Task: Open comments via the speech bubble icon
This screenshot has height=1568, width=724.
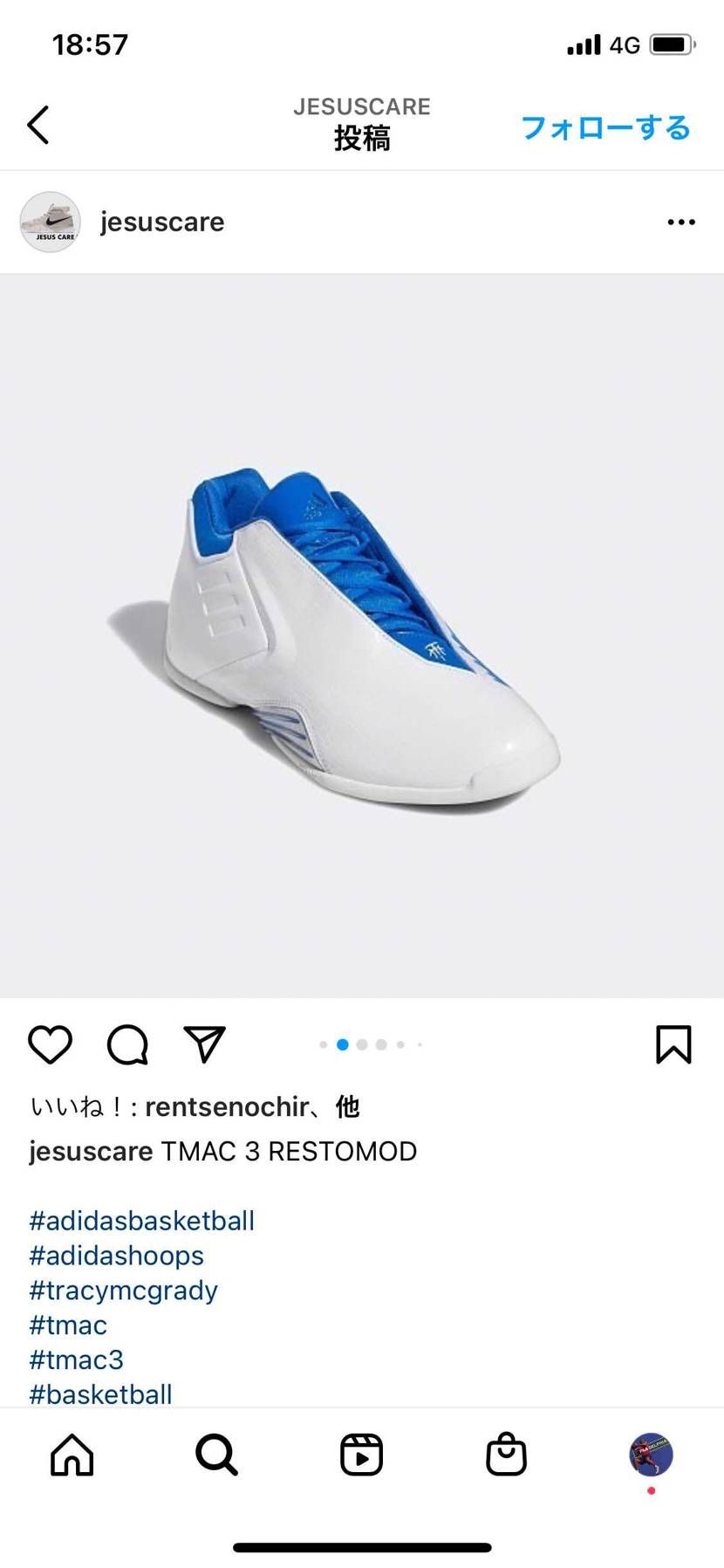Action: pos(127,1044)
